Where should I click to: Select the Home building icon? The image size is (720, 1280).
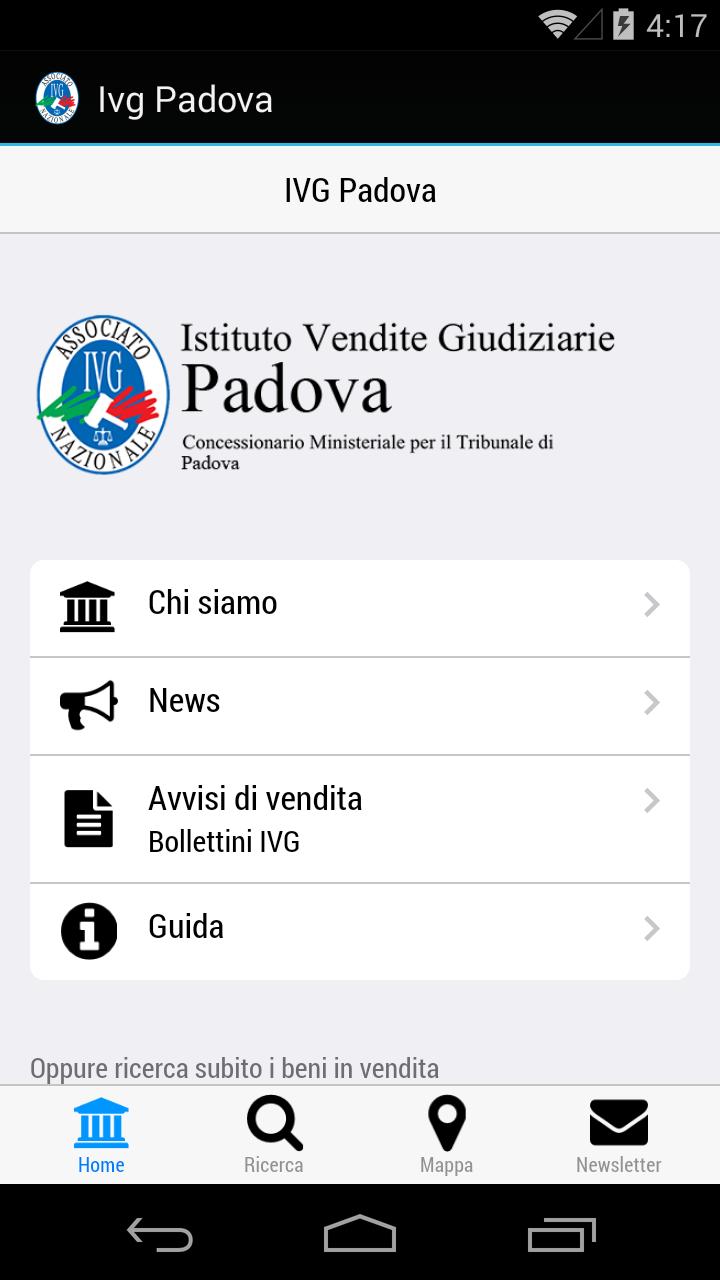pos(100,1121)
